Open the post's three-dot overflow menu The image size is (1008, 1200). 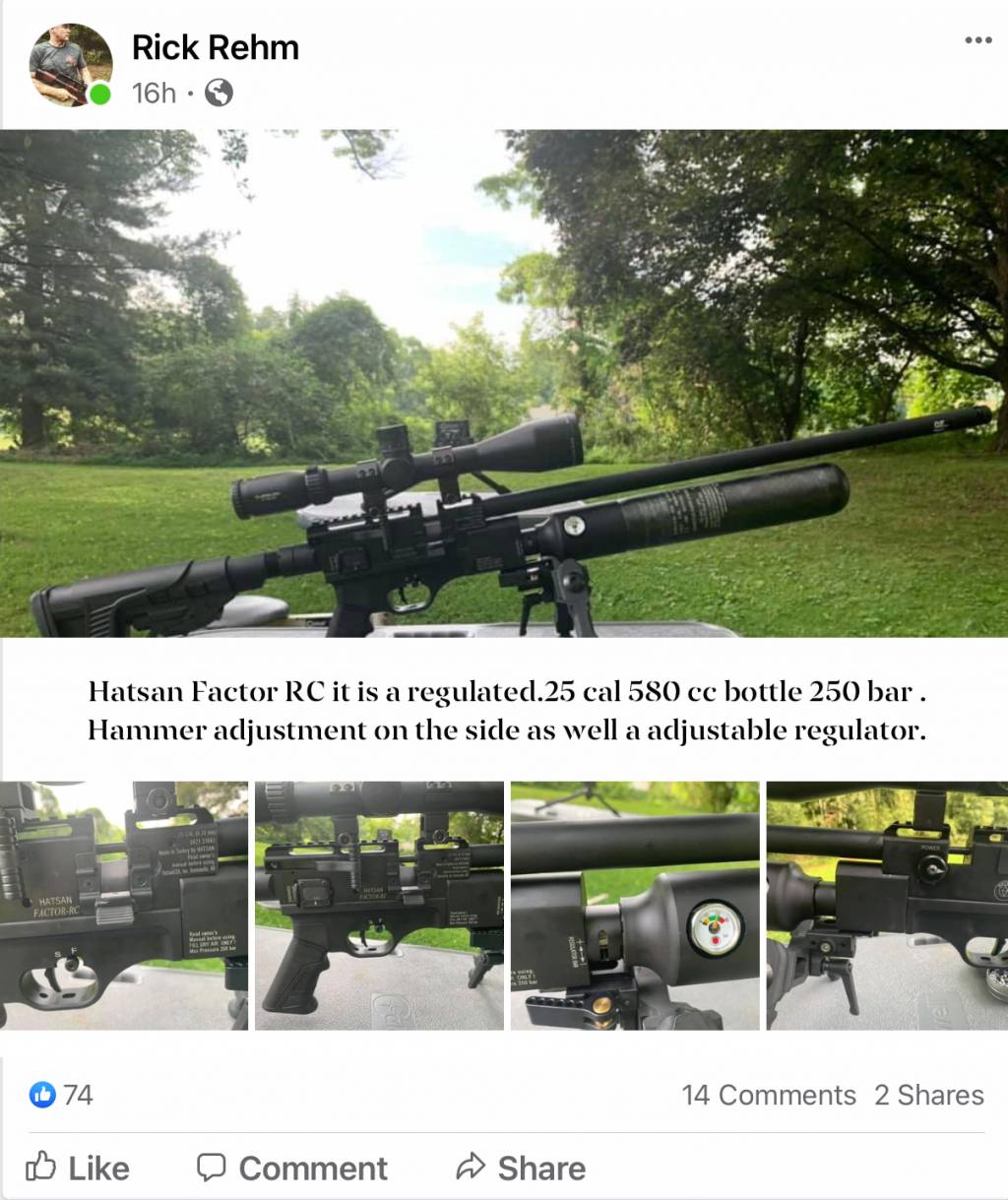(x=977, y=40)
